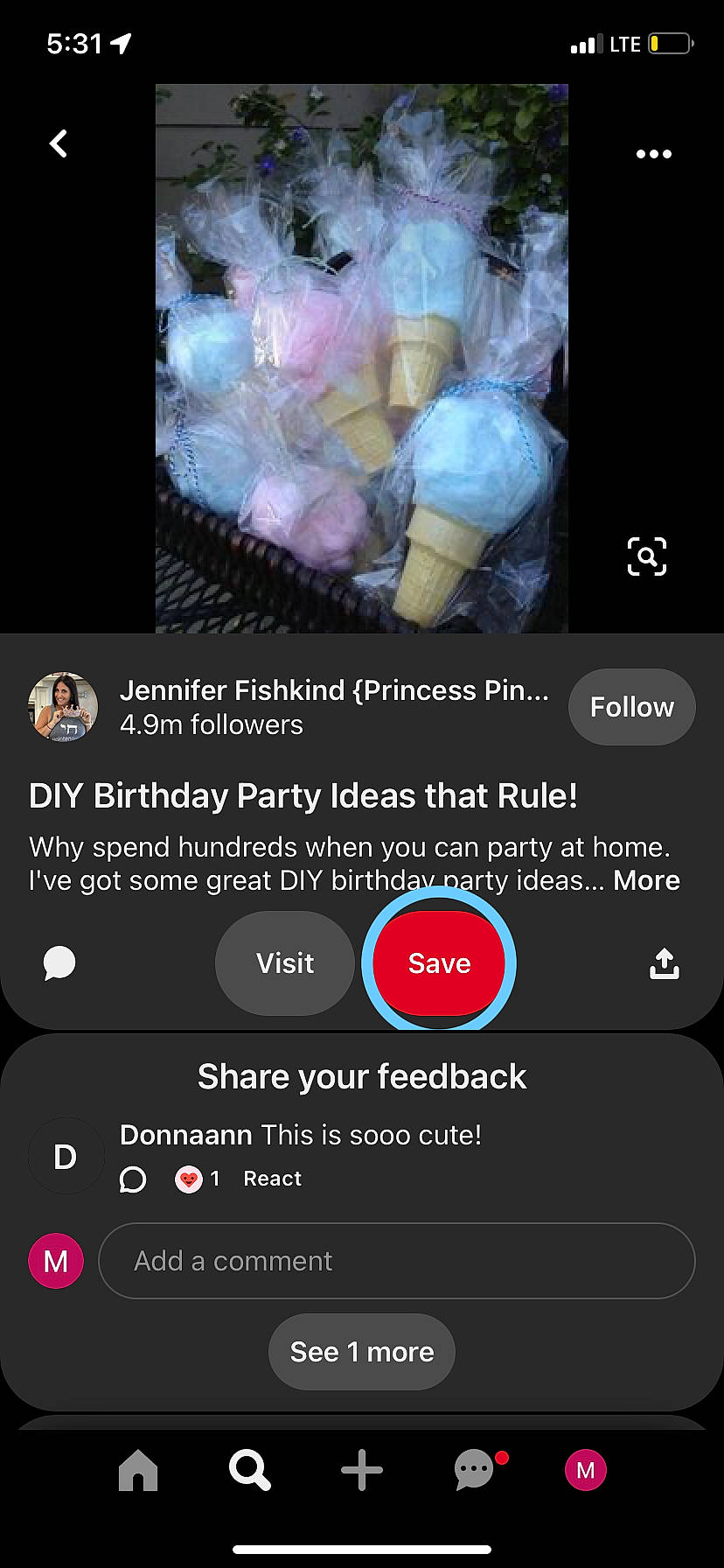Start visual search on the pin image
Image resolution: width=724 pixels, height=1568 pixels.
tap(647, 556)
